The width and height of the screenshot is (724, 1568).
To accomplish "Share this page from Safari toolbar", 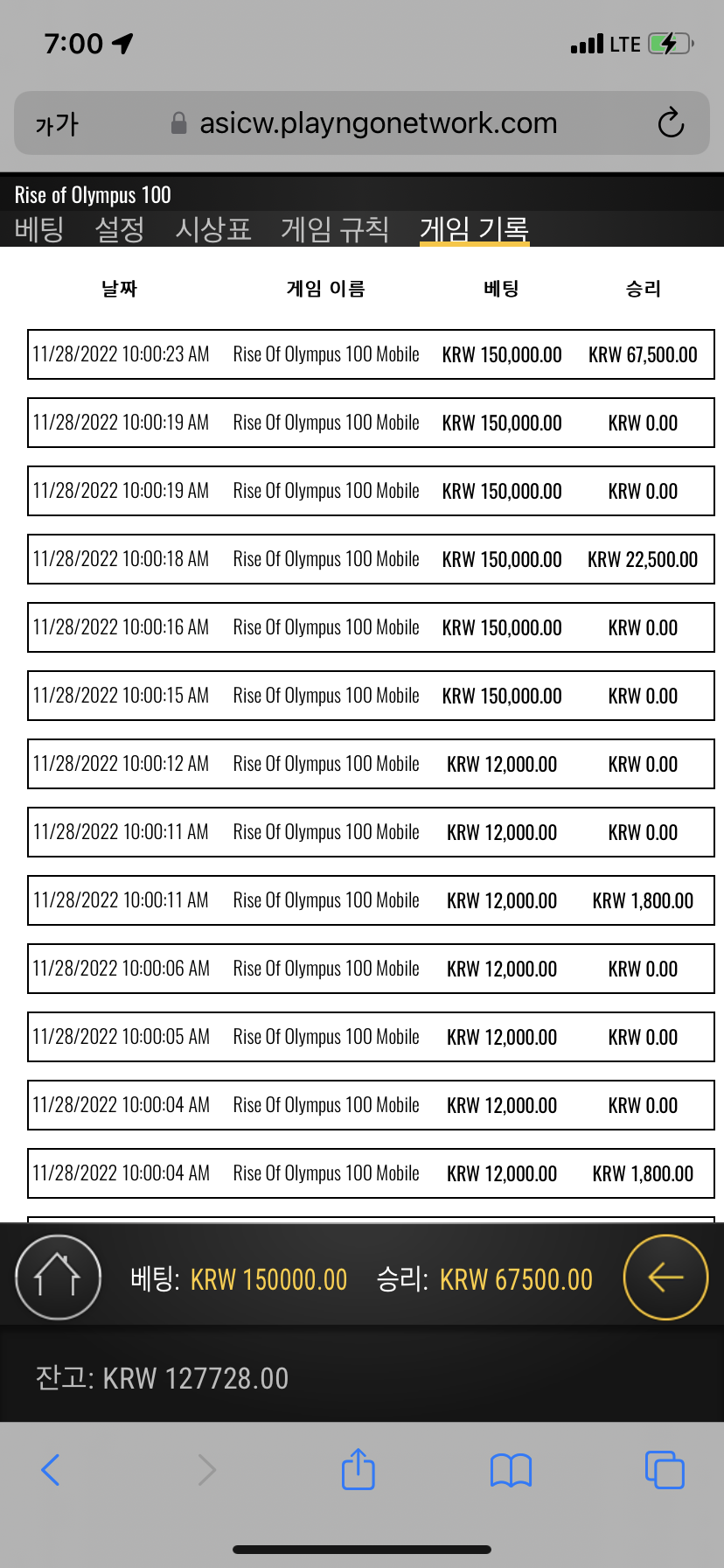I will tap(359, 1469).
